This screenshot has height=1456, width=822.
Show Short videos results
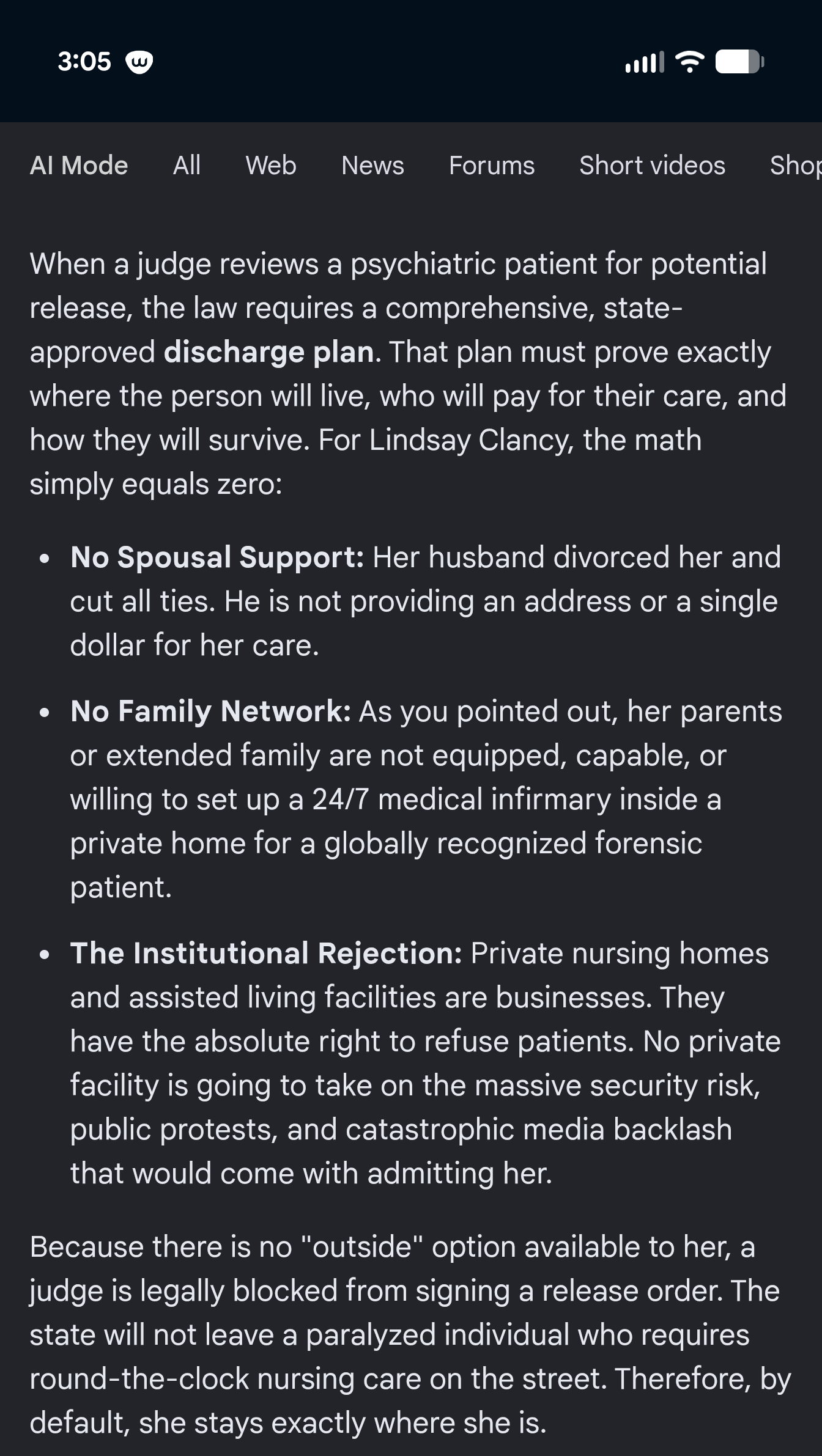652,166
